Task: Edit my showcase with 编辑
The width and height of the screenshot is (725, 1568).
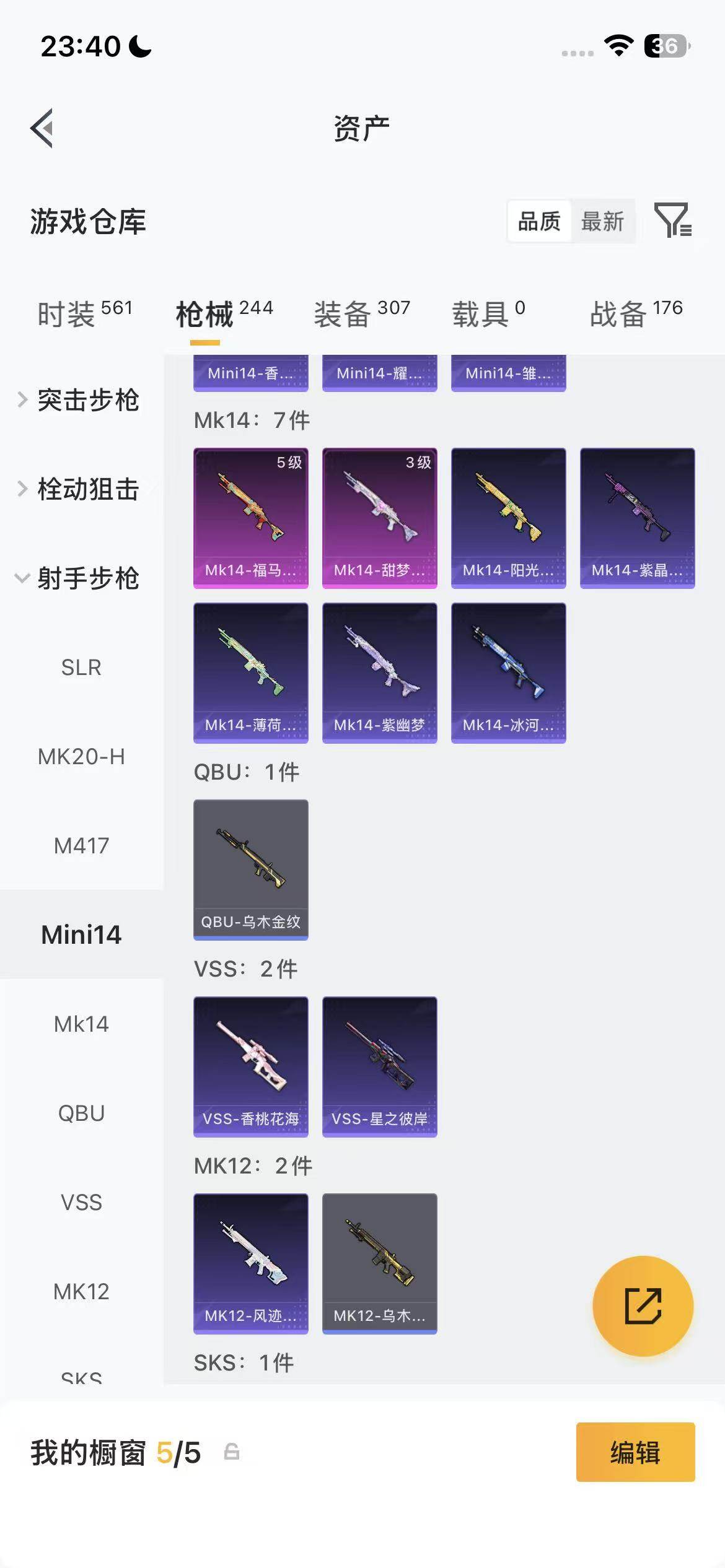Action: [635, 1452]
